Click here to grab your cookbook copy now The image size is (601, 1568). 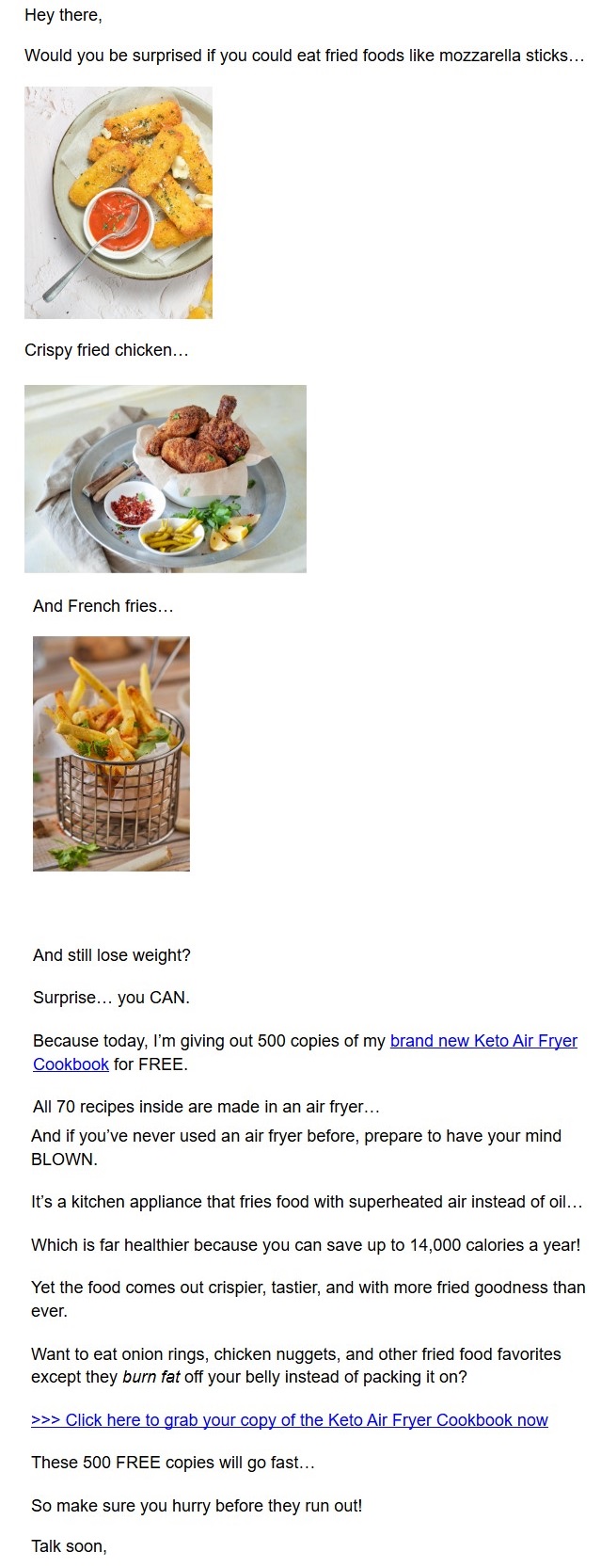[x=289, y=1420]
